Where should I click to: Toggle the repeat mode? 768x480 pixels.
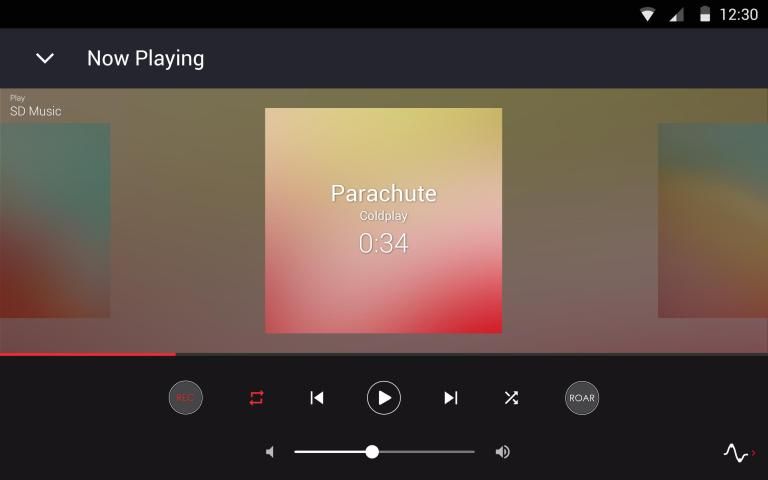257,398
